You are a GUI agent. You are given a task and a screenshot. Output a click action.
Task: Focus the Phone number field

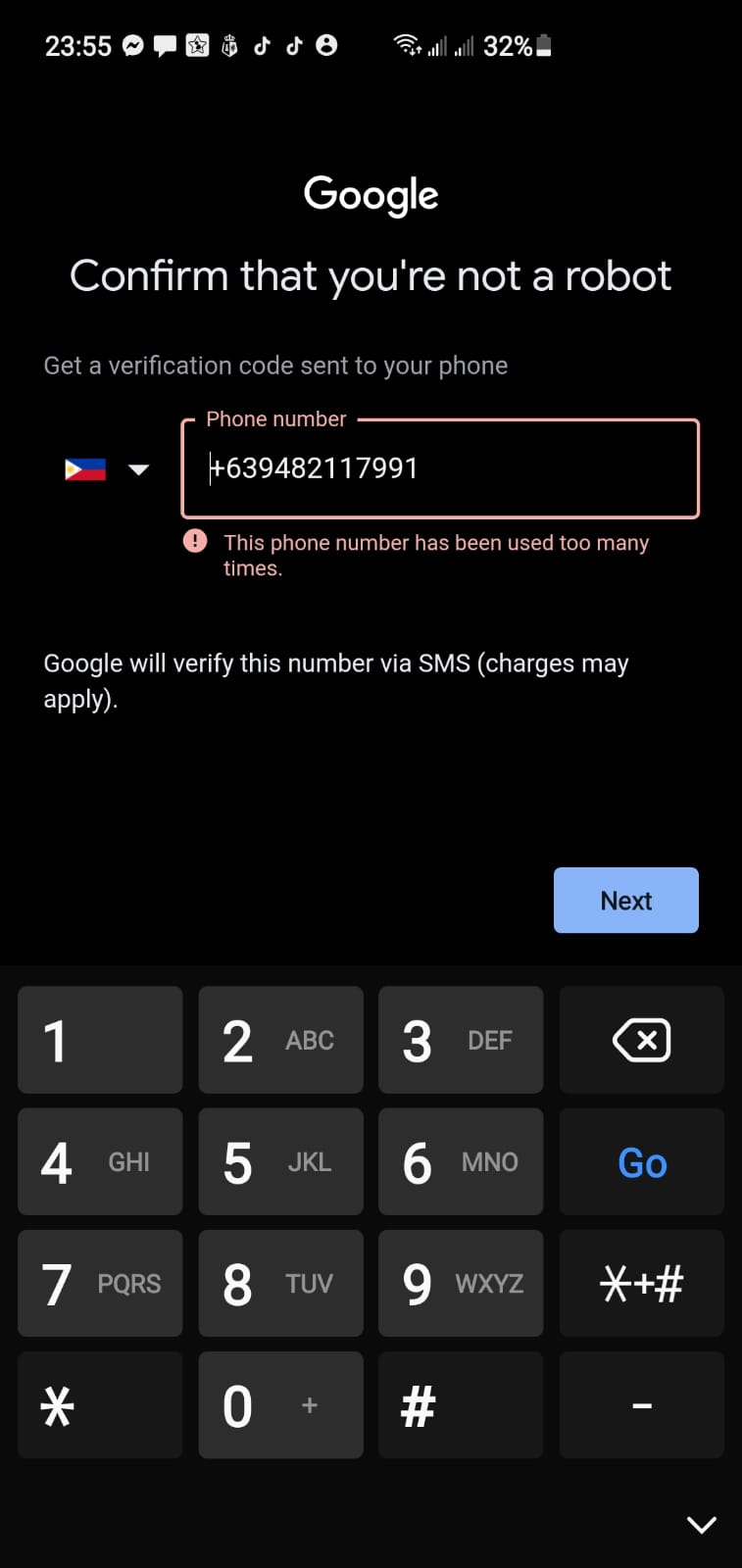[440, 468]
